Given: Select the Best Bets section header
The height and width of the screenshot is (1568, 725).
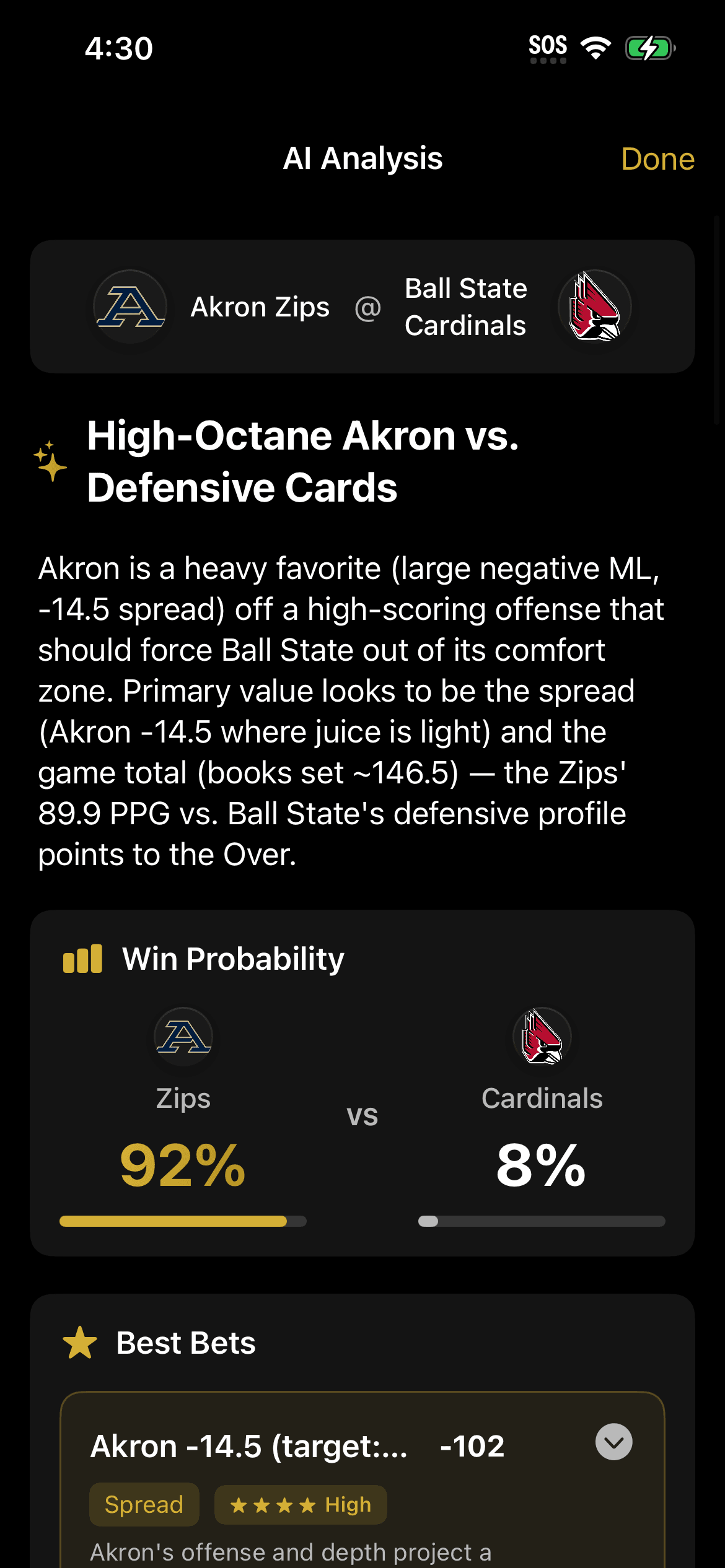Looking at the screenshot, I should pyautogui.click(x=186, y=1343).
